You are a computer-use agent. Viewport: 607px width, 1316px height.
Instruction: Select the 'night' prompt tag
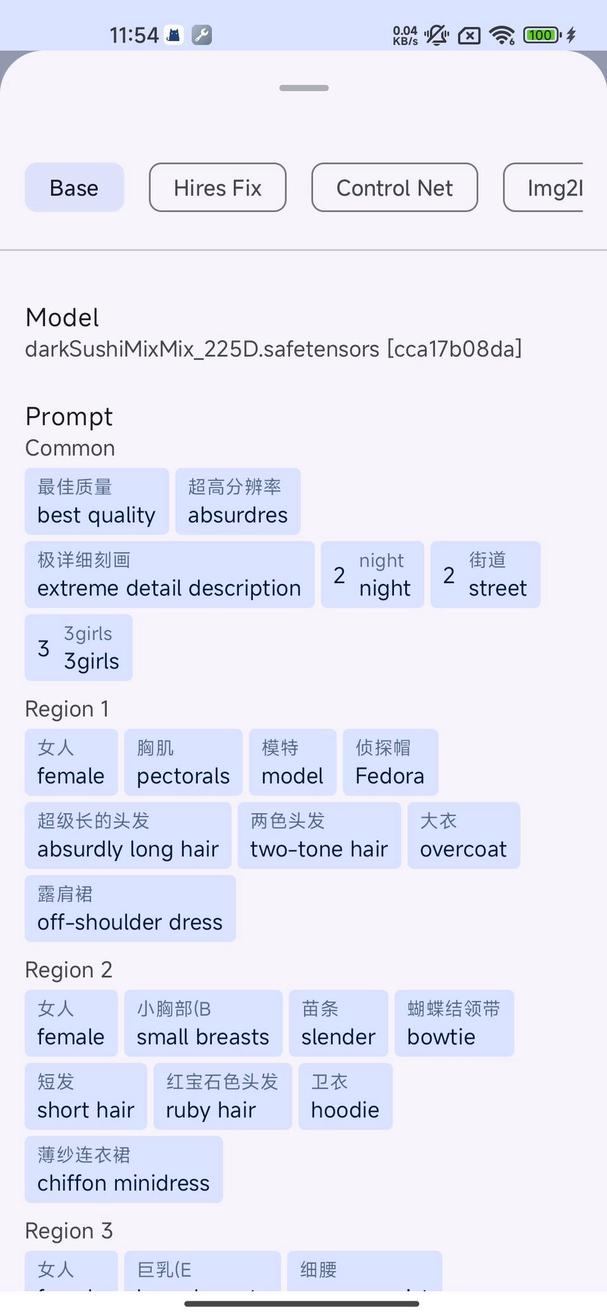(x=372, y=575)
